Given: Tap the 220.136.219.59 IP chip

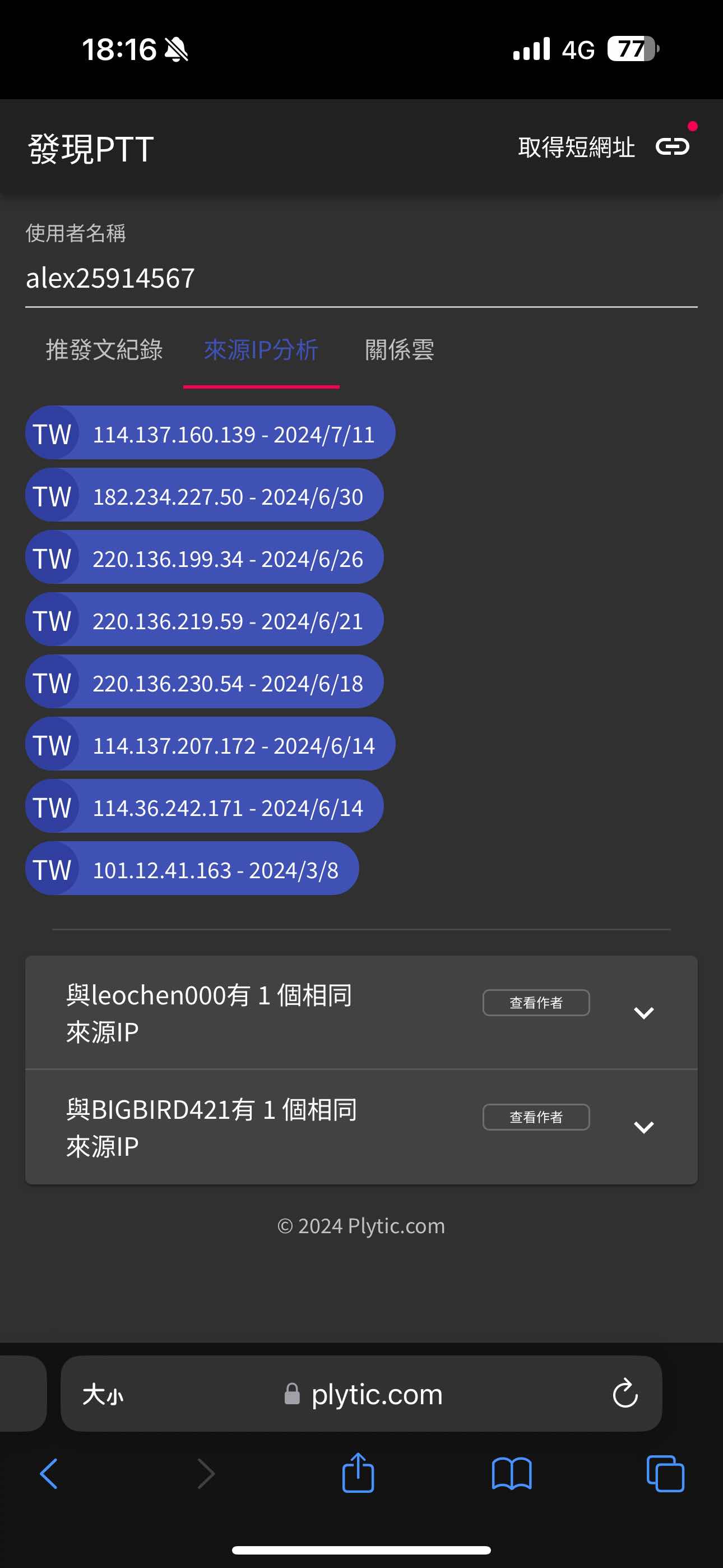Looking at the screenshot, I should pyautogui.click(x=204, y=620).
